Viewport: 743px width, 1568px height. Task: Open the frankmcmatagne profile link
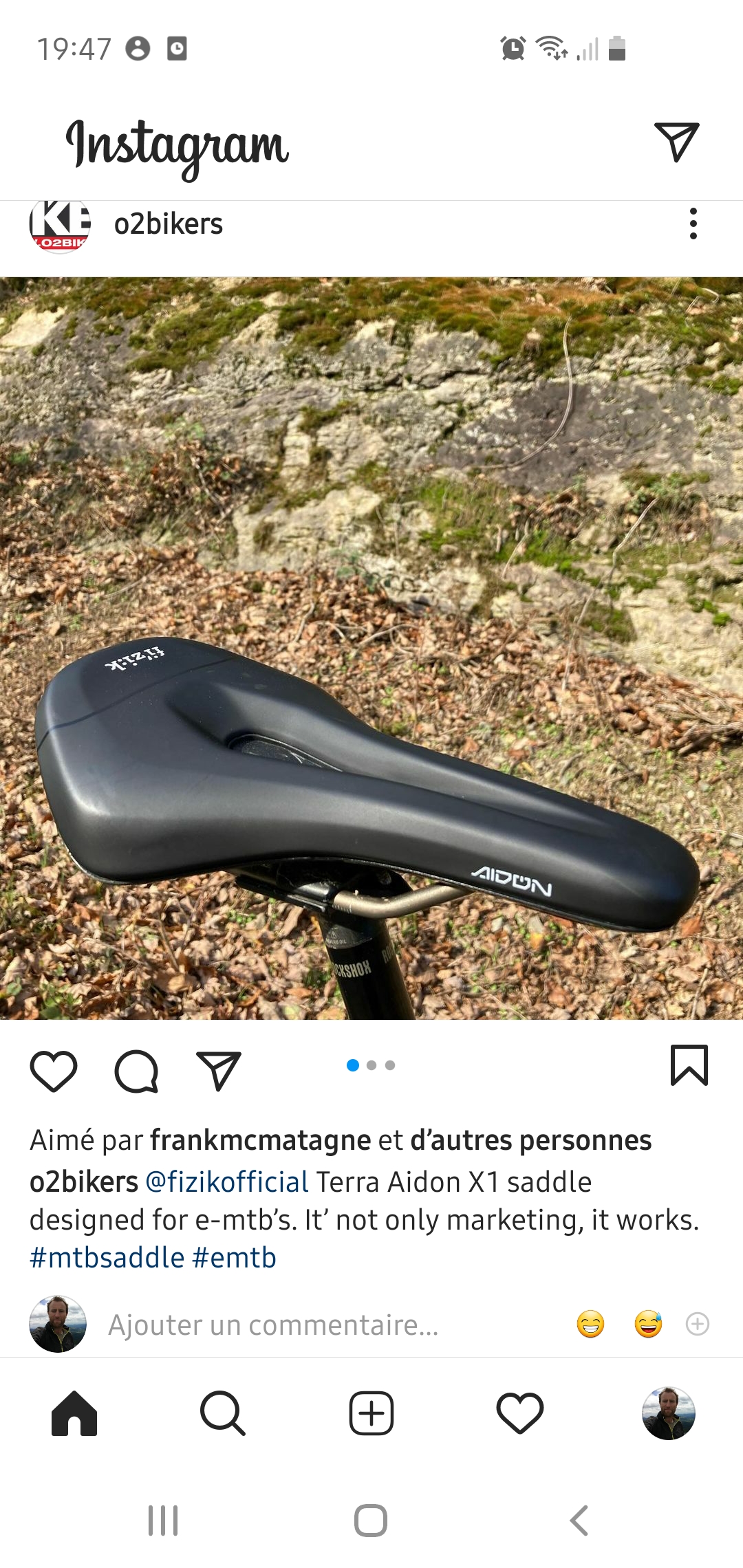[261, 1140]
